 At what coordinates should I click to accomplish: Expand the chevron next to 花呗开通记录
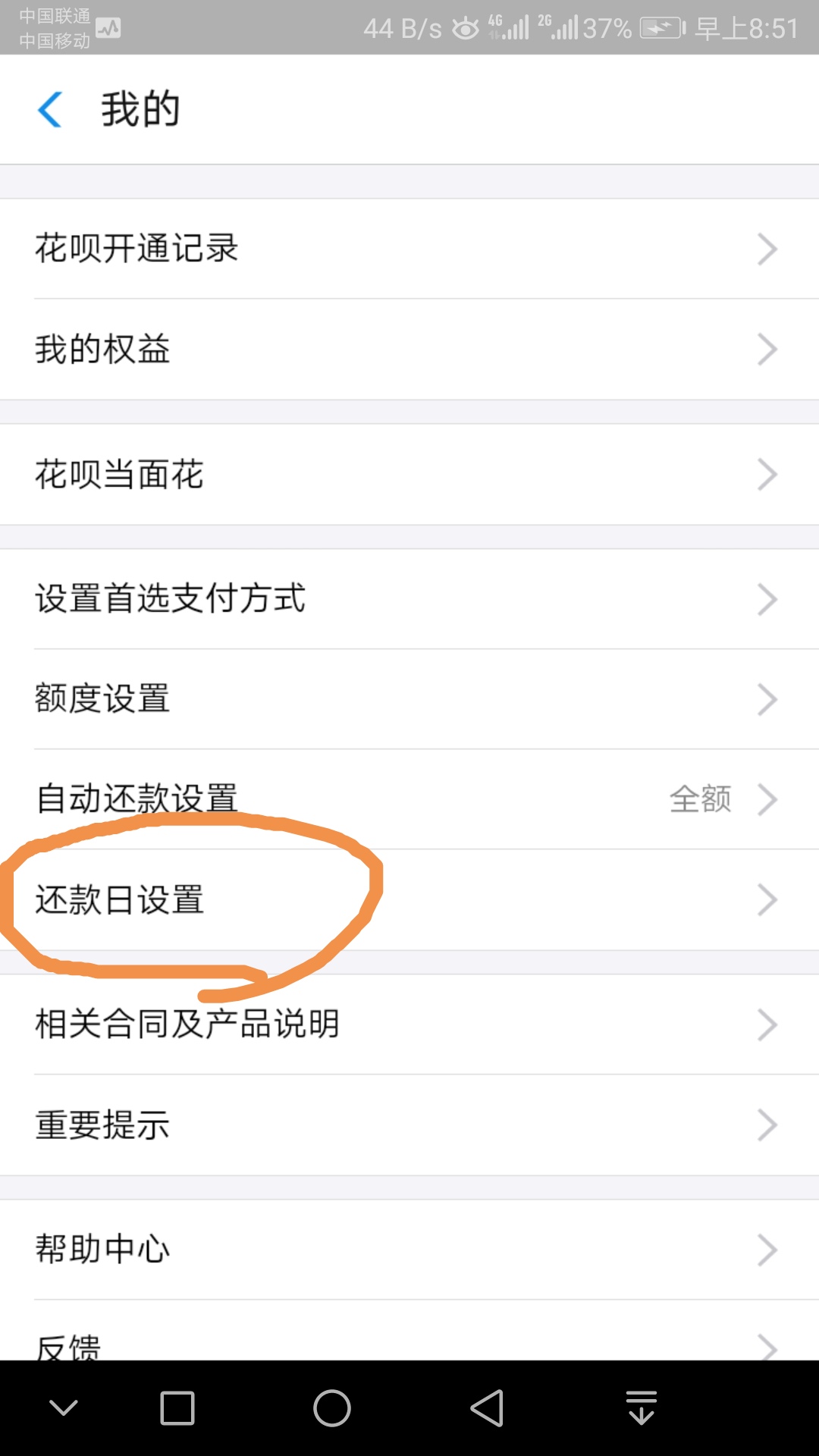coord(767,249)
